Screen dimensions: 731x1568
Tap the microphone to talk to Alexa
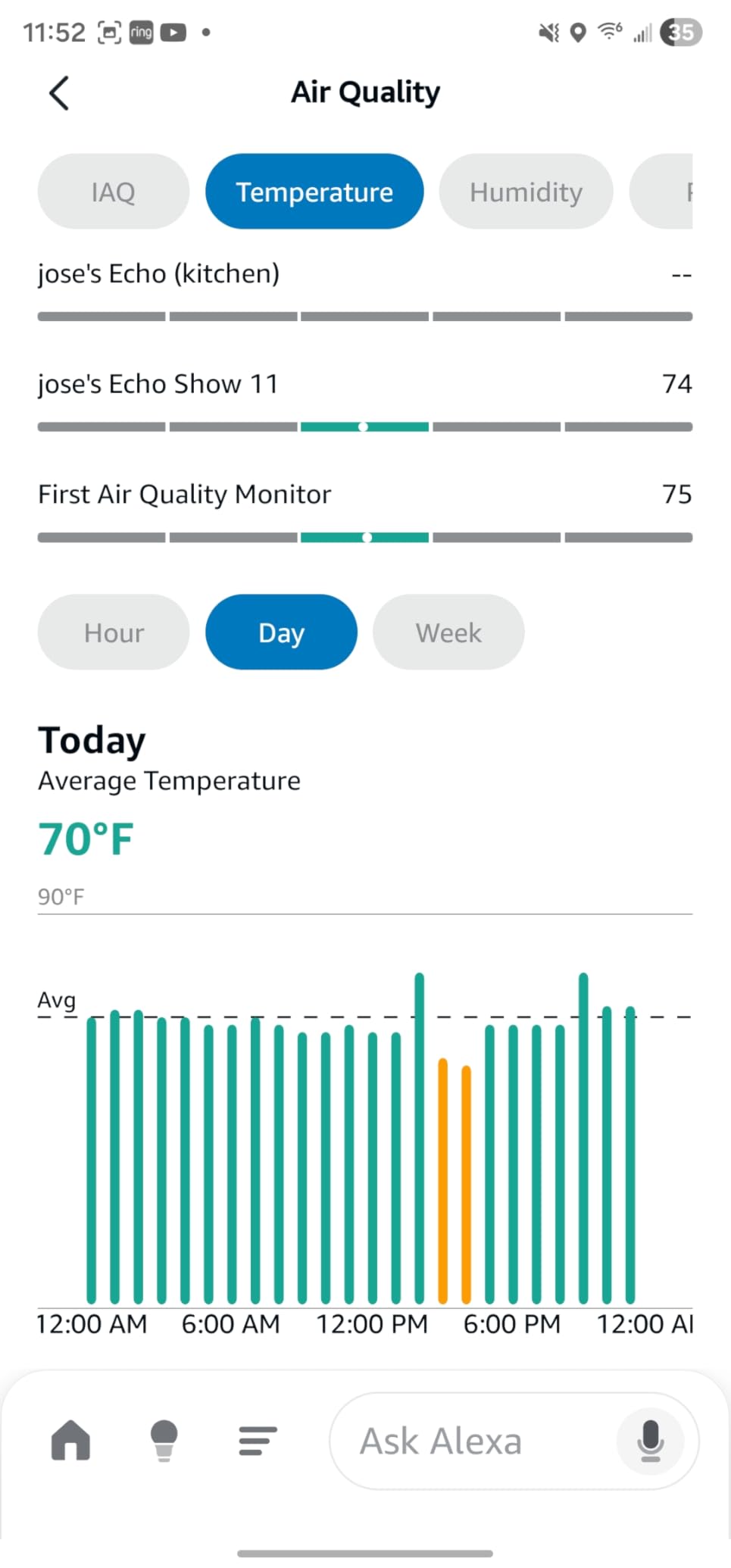click(x=650, y=1440)
